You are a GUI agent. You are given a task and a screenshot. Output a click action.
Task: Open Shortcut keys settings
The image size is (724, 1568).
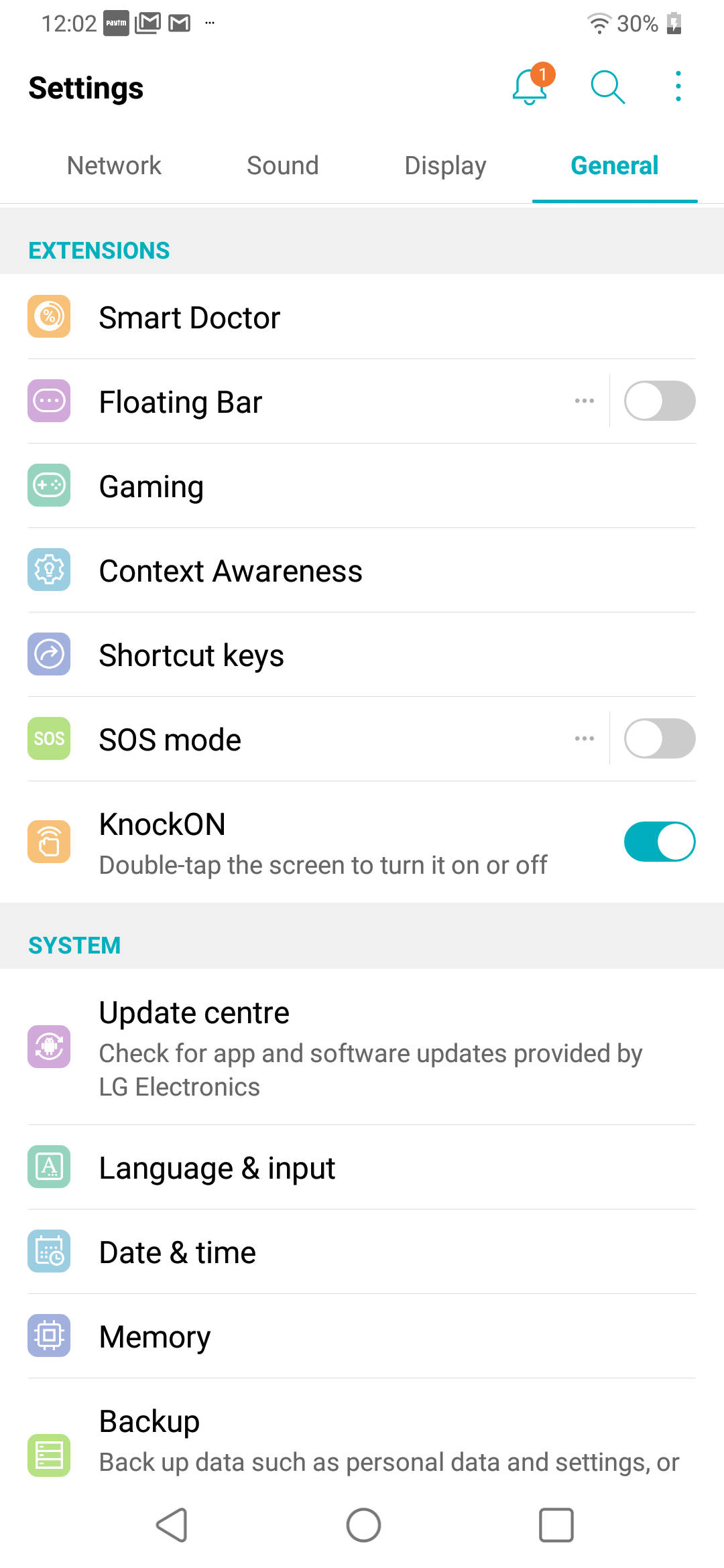point(362,655)
